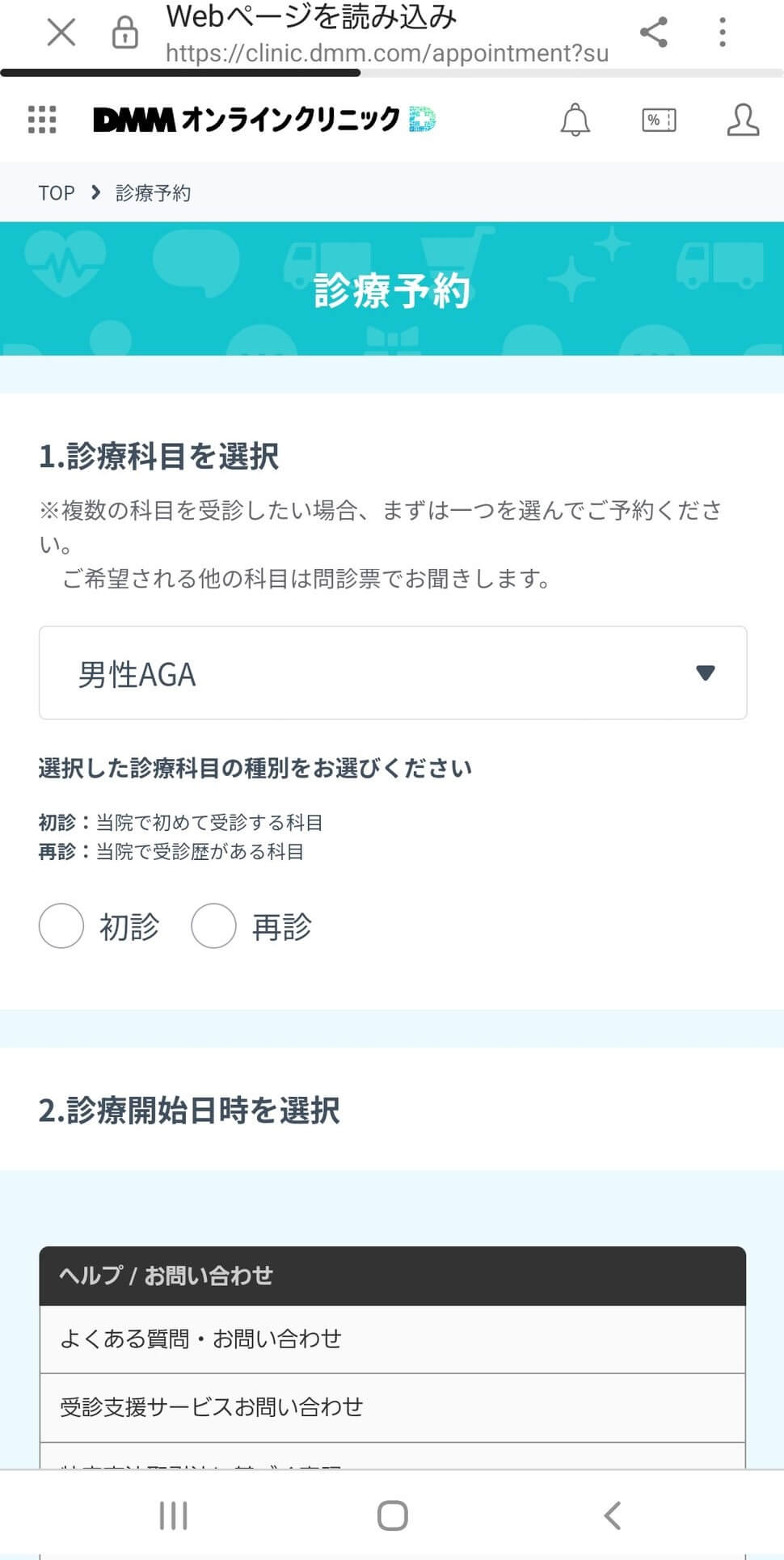Expand the 男性AGA department dropdown

tap(393, 672)
